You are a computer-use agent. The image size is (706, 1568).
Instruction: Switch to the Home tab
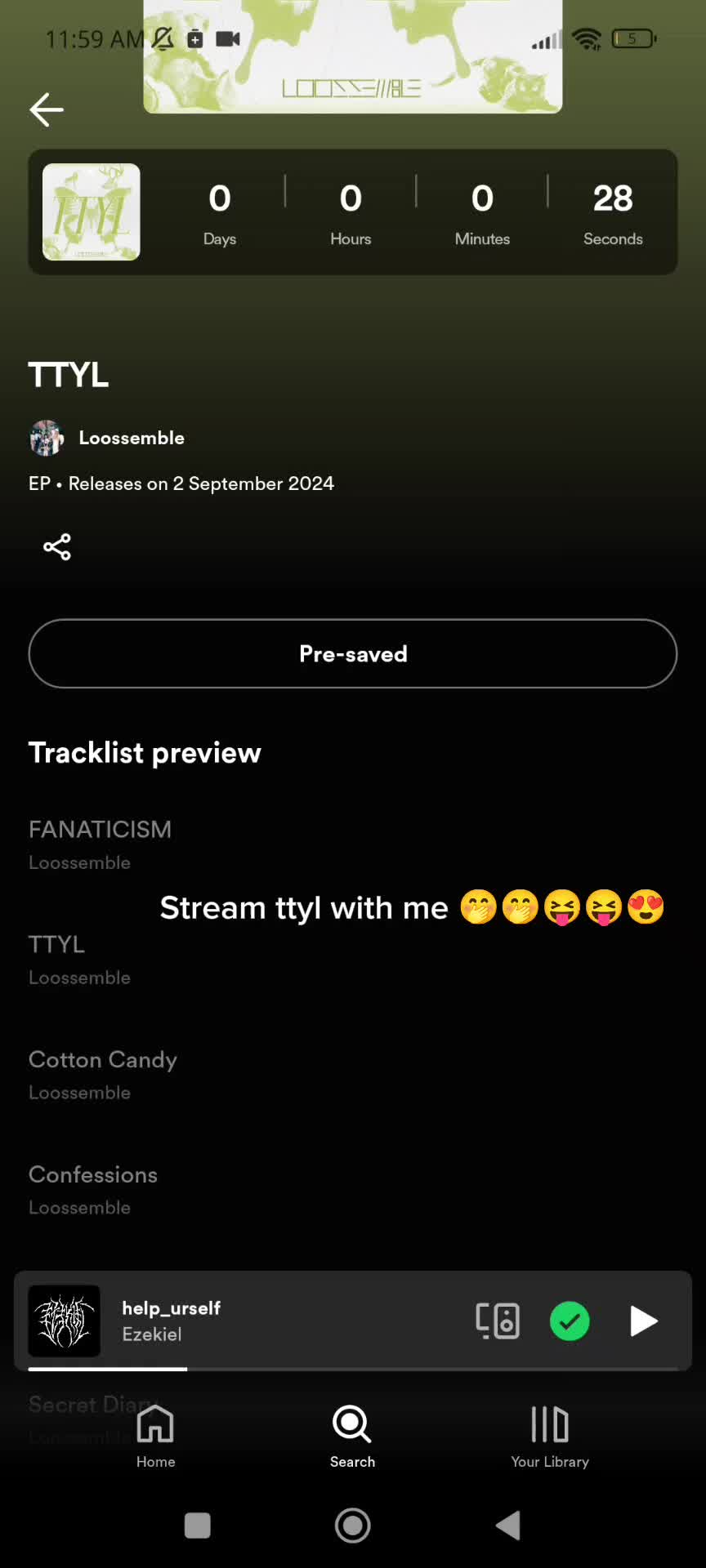click(x=155, y=1437)
